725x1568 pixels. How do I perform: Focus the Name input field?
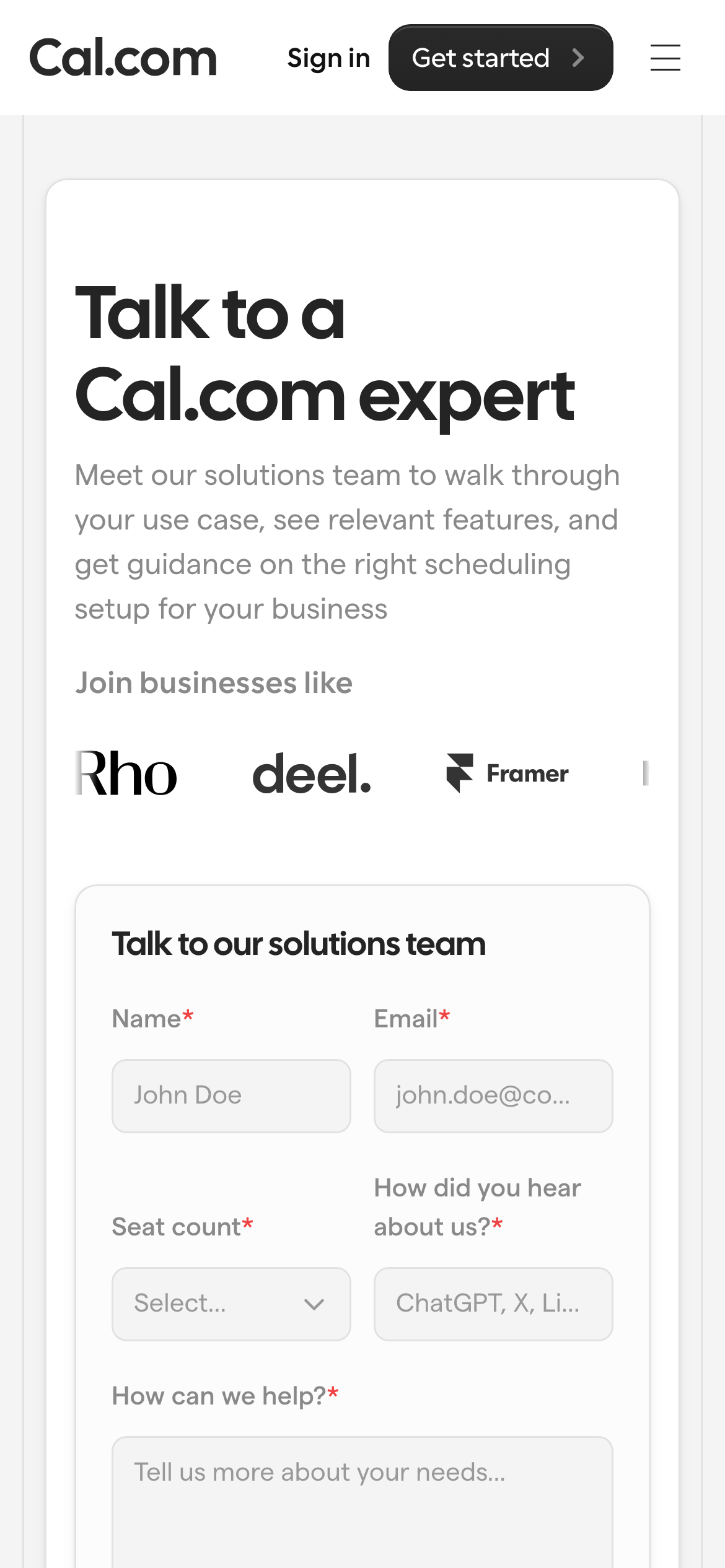tap(231, 1095)
